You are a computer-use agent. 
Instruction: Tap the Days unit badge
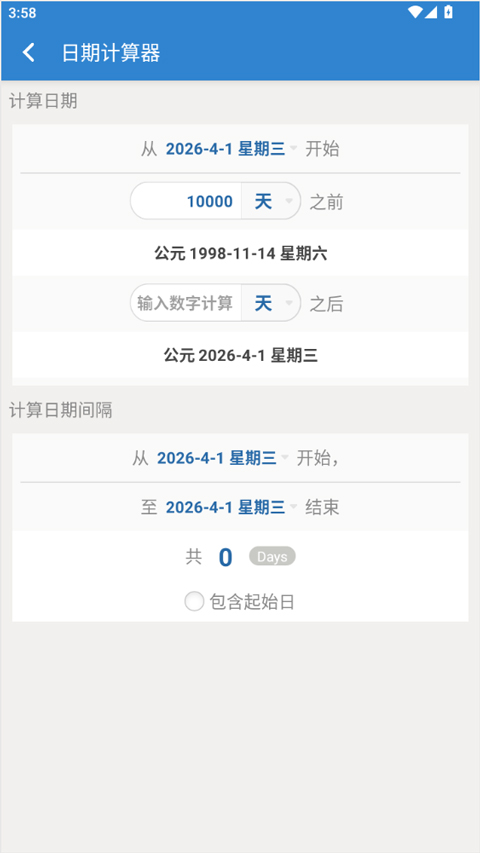272,557
